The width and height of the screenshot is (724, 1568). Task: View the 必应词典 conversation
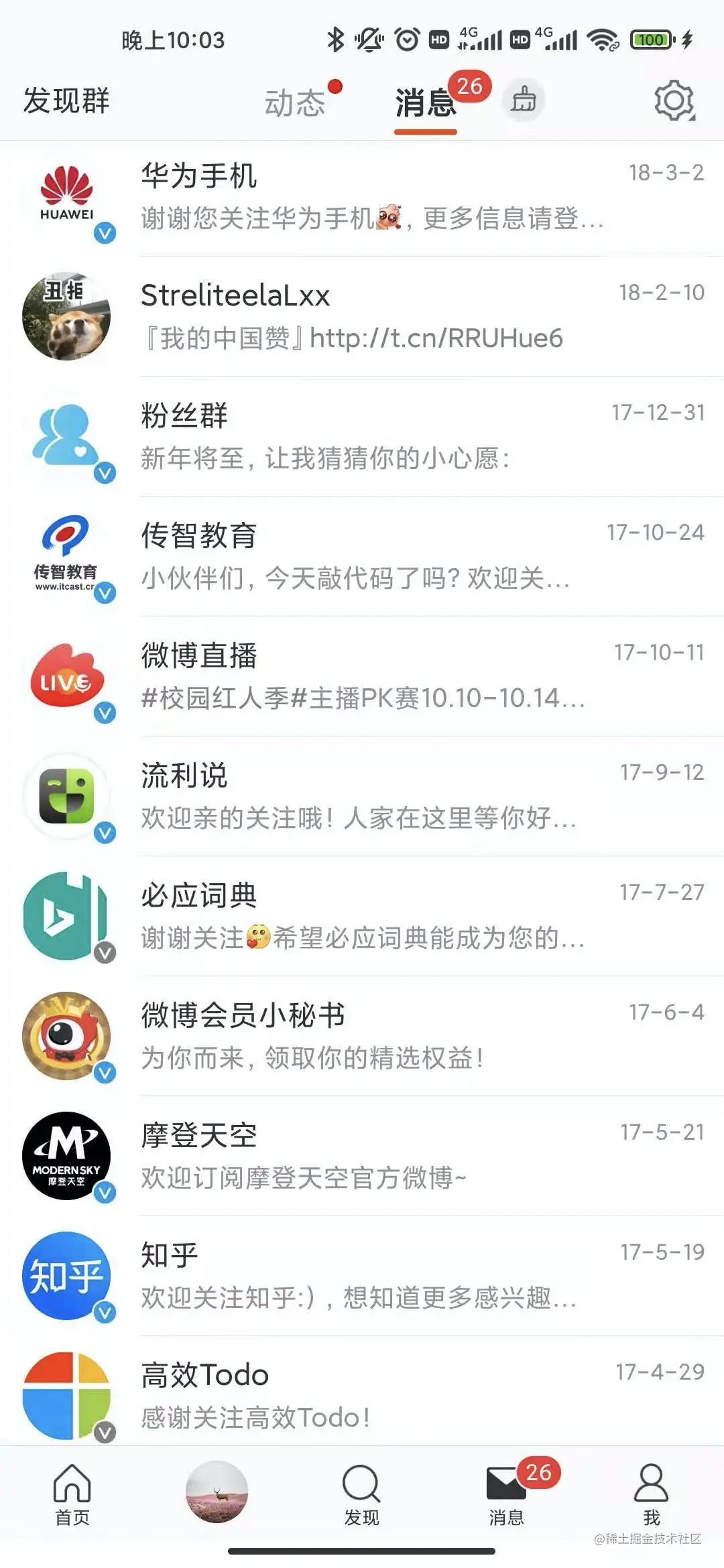422,916
